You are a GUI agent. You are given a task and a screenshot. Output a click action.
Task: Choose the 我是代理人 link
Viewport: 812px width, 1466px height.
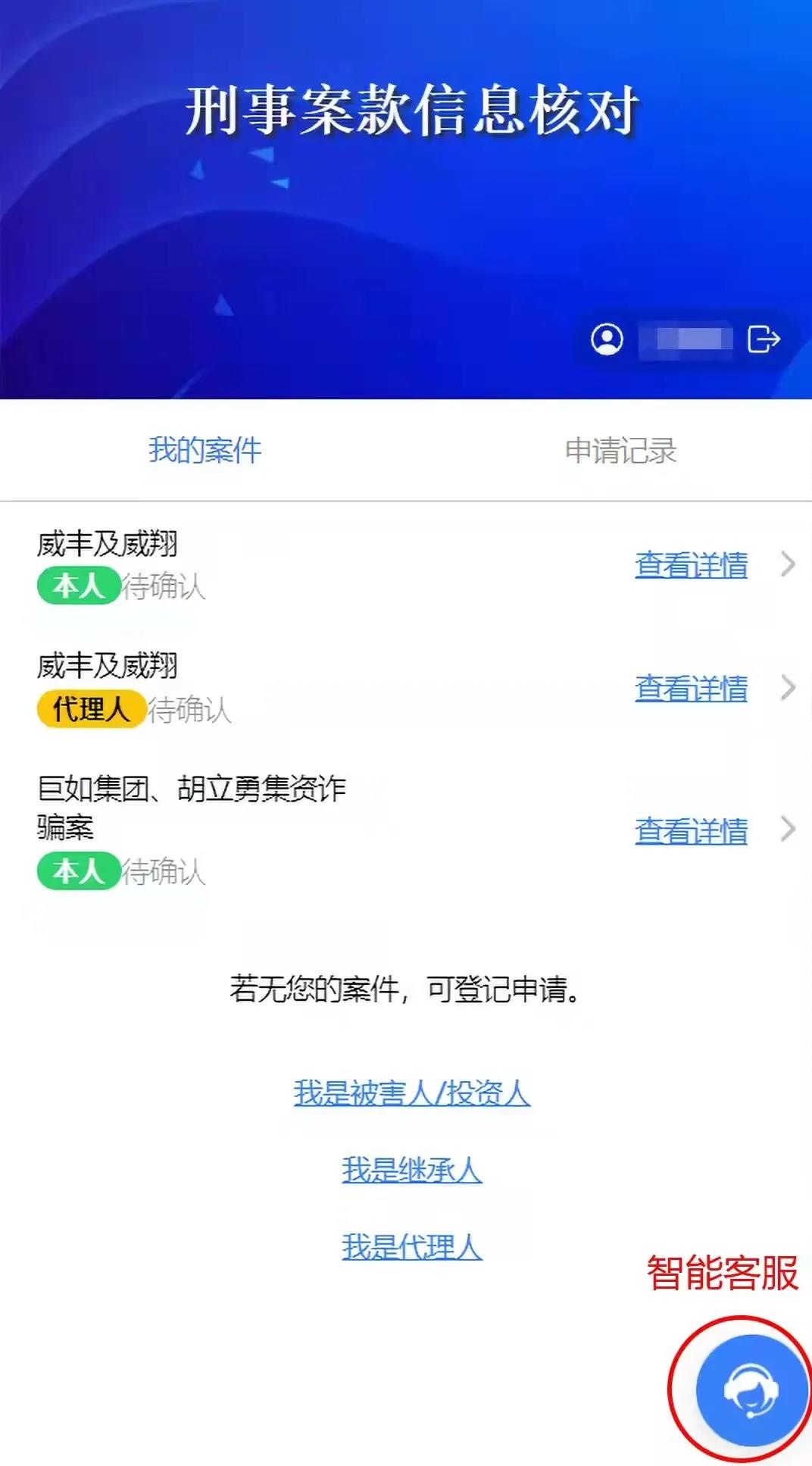pyautogui.click(x=412, y=1247)
